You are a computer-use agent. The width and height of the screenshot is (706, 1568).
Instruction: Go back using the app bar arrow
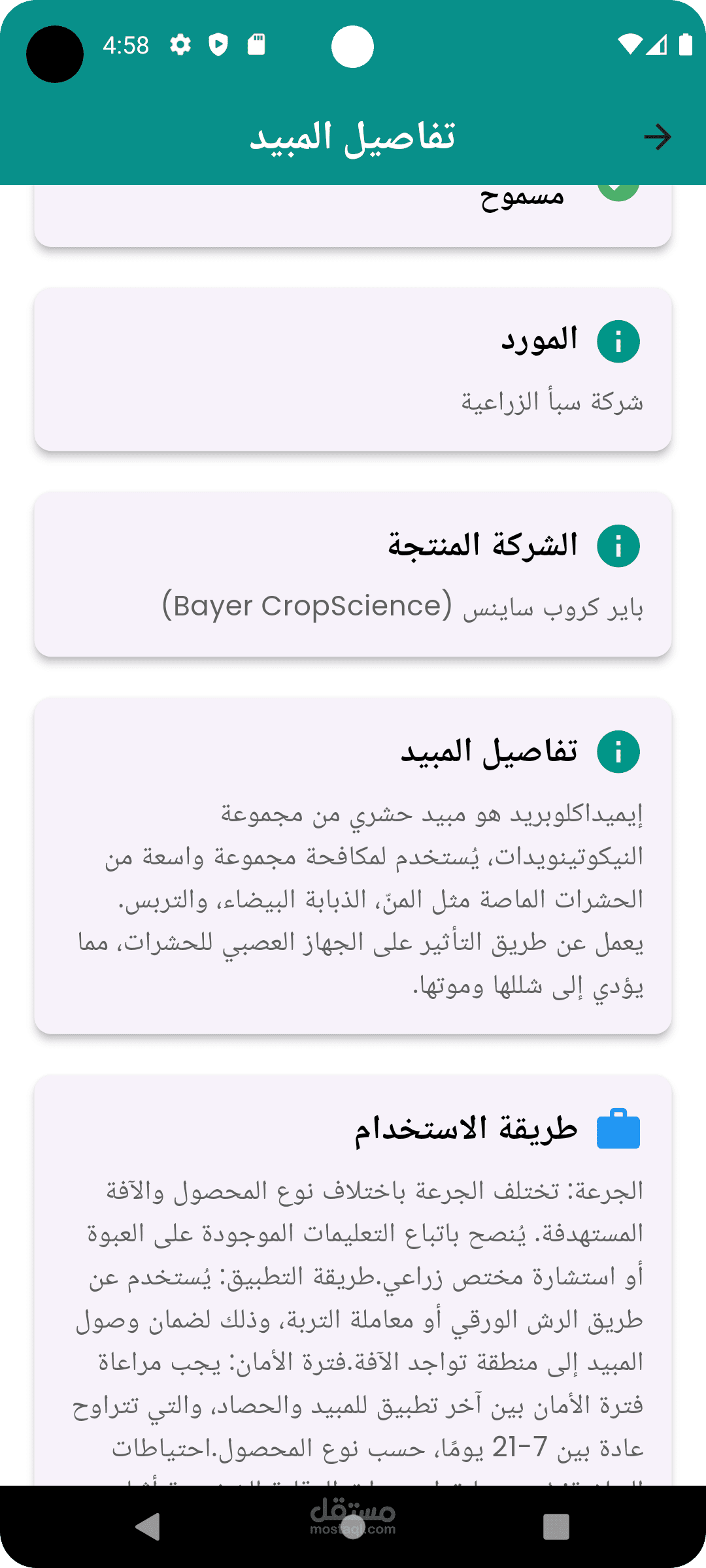658,137
